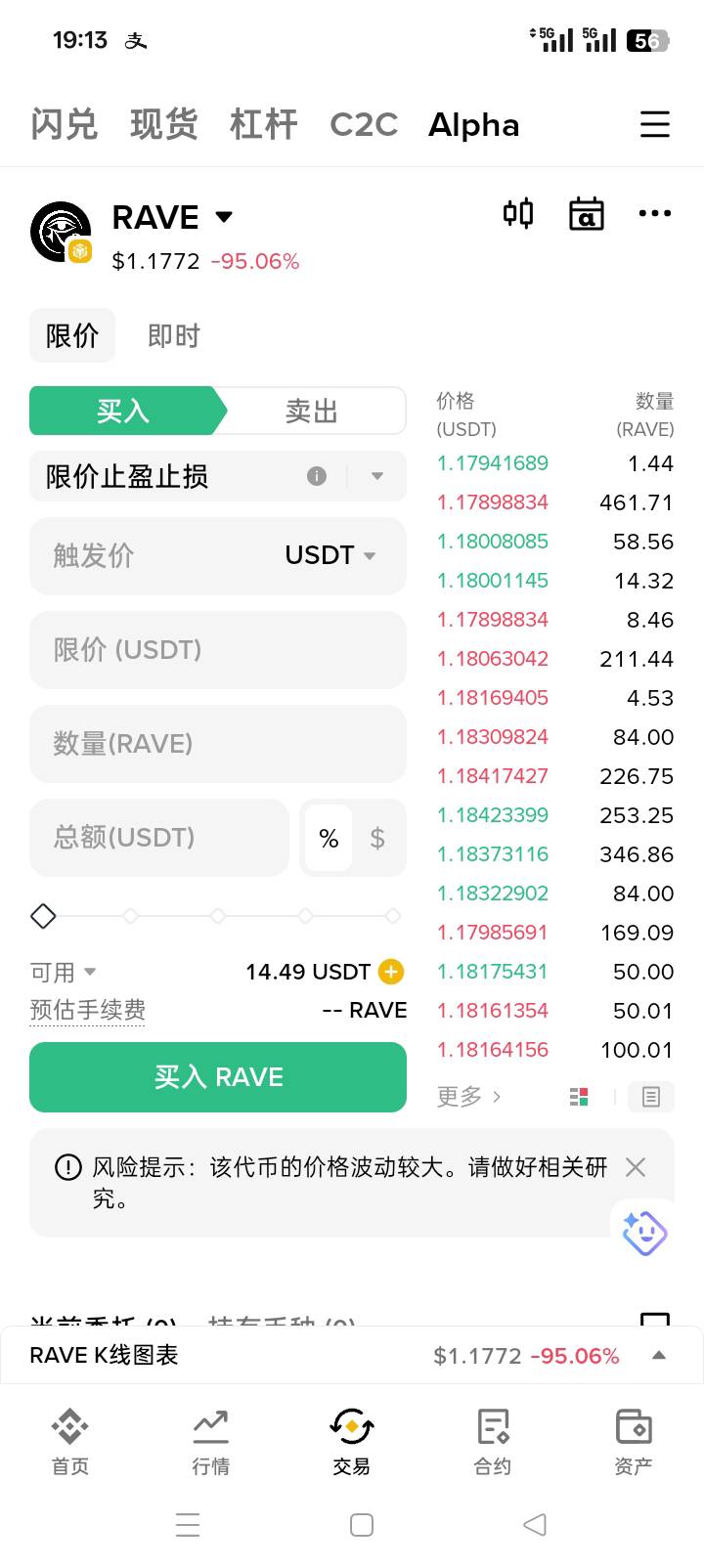This screenshot has height=1568, width=704.
Task: Select the 即时 order mode
Action: click(x=174, y=336)
